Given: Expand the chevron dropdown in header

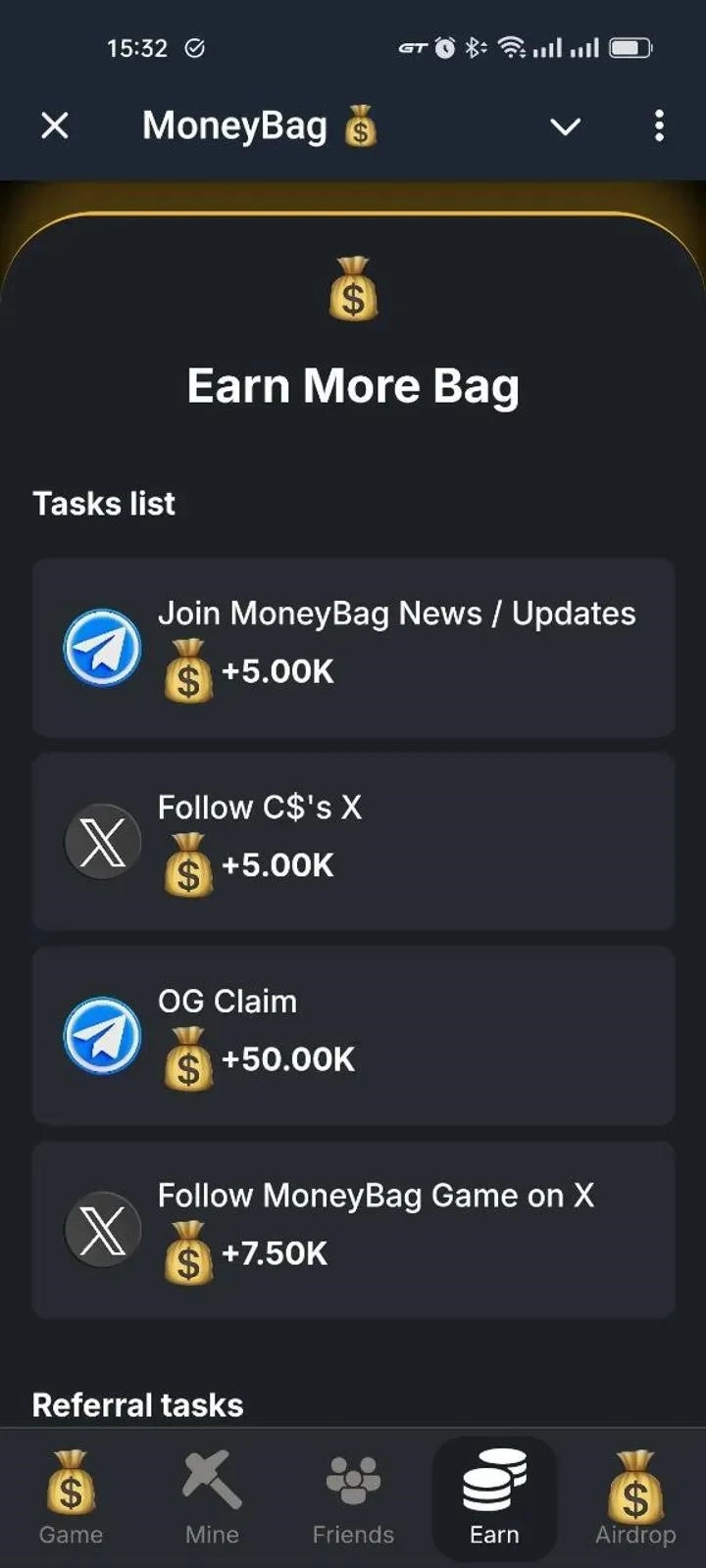Looking at the screenshot, I should 565,126.
